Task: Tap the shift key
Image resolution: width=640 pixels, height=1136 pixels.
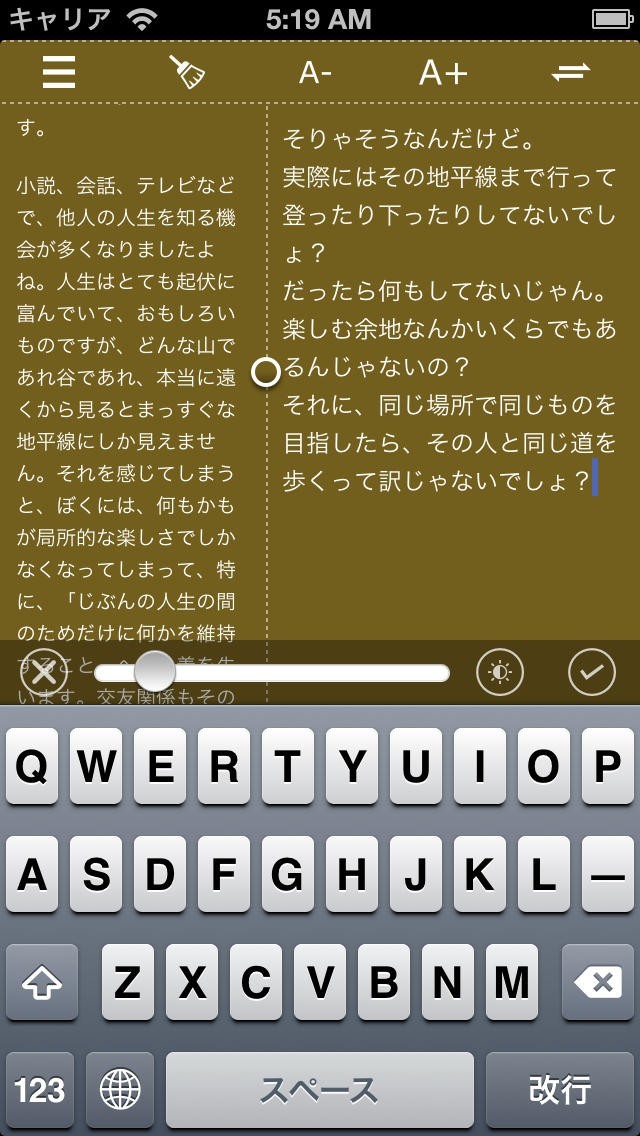Action: click(42, 983)
